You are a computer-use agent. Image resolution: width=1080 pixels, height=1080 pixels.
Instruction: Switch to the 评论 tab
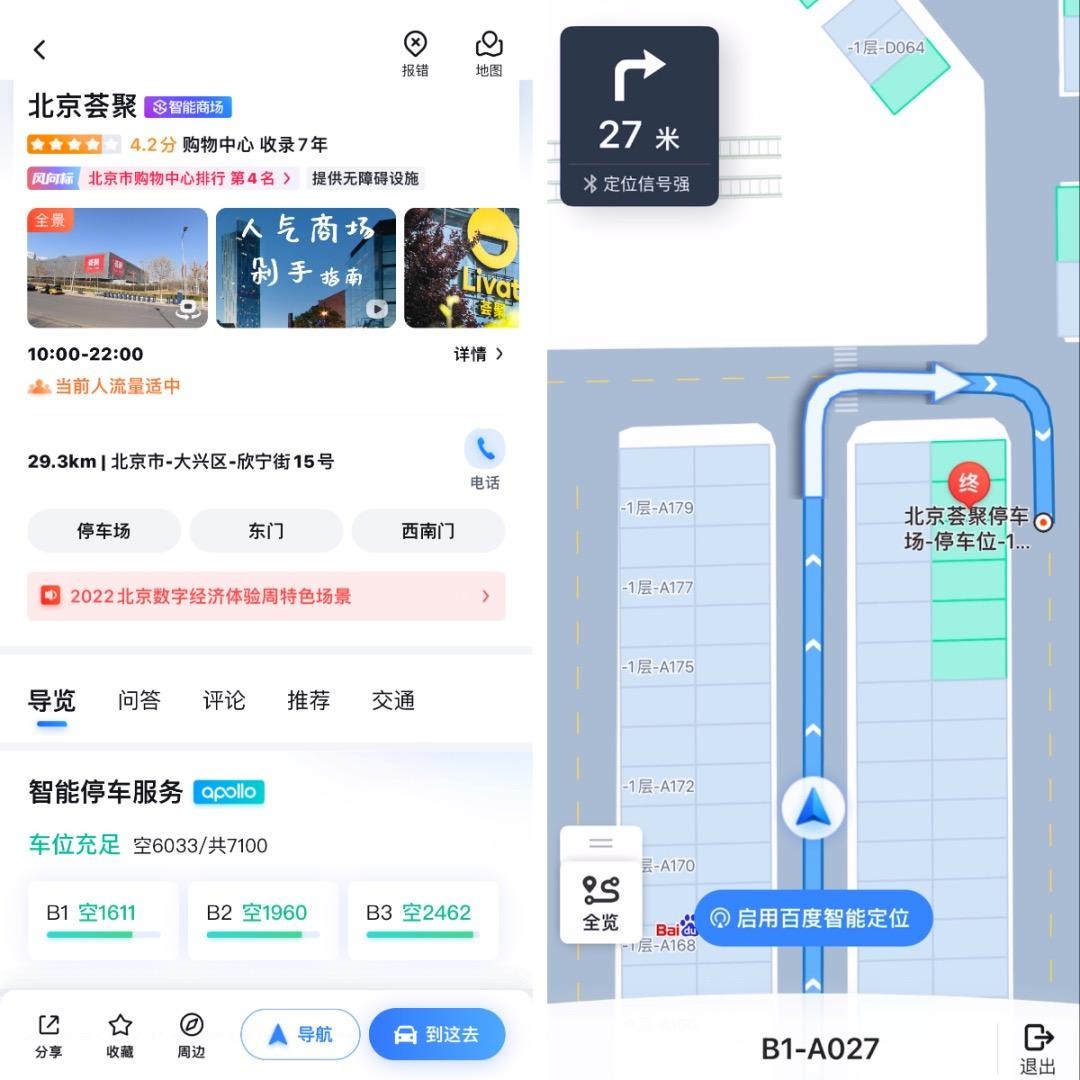[x=224, y=700]
